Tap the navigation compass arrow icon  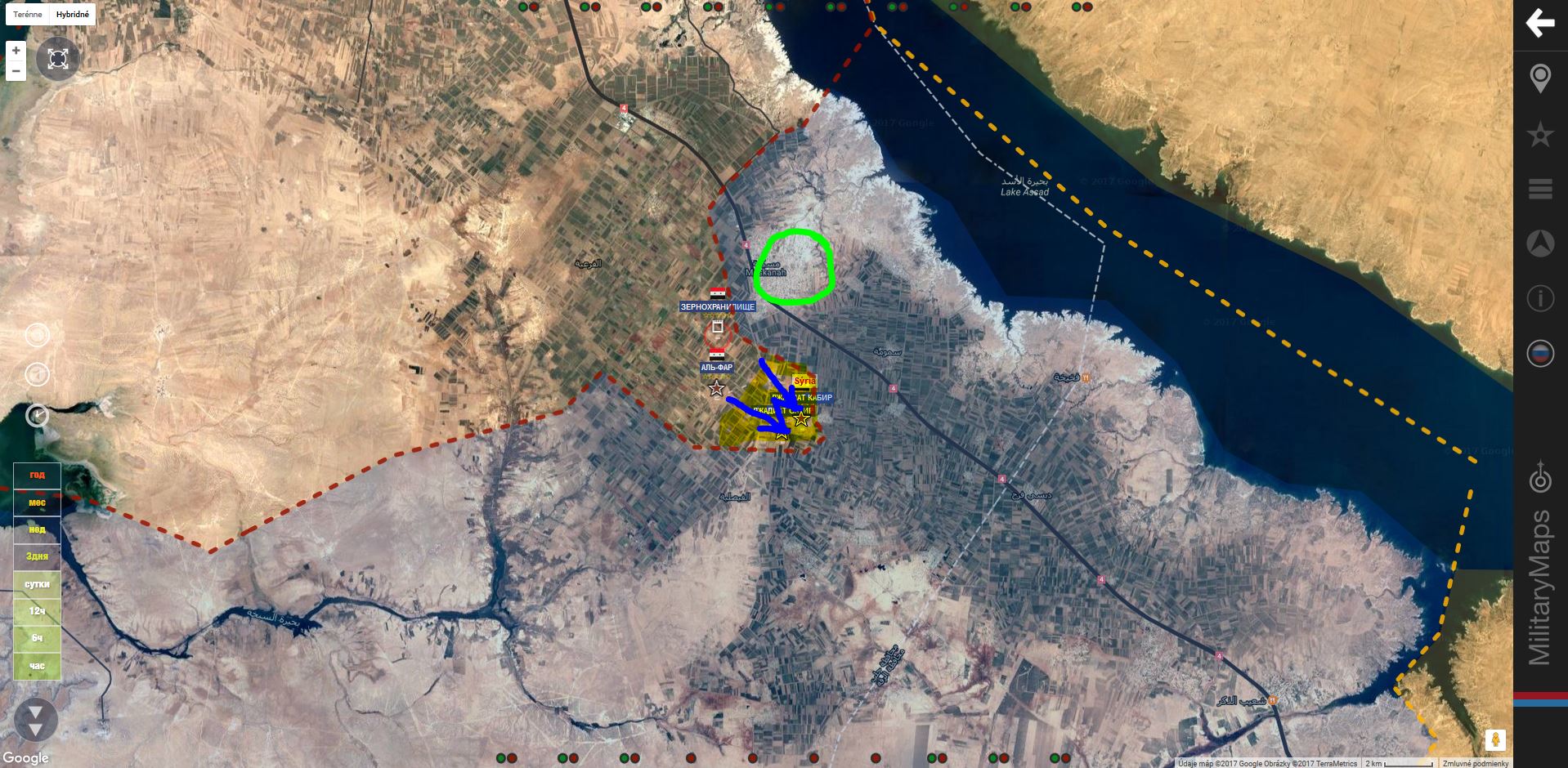1540,243
